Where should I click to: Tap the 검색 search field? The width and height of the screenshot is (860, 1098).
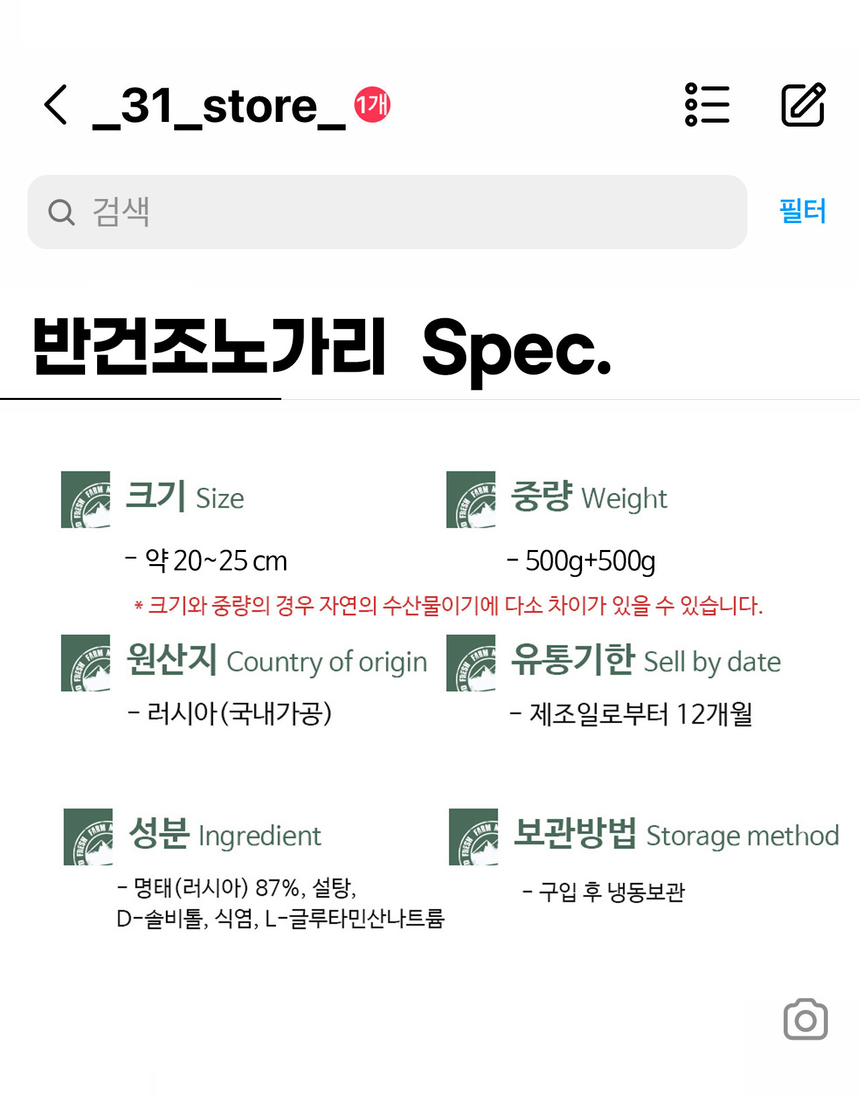click(x=387, y=211)
